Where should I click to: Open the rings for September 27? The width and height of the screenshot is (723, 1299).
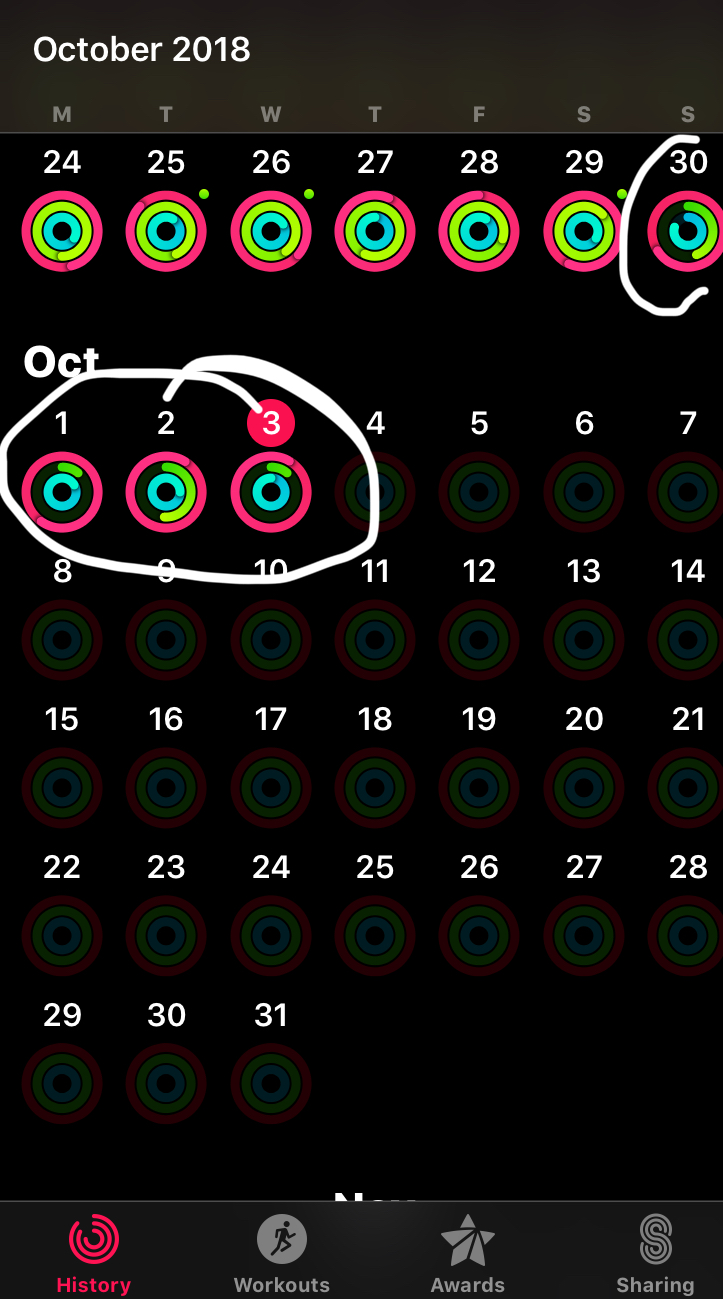pos(375,231)
